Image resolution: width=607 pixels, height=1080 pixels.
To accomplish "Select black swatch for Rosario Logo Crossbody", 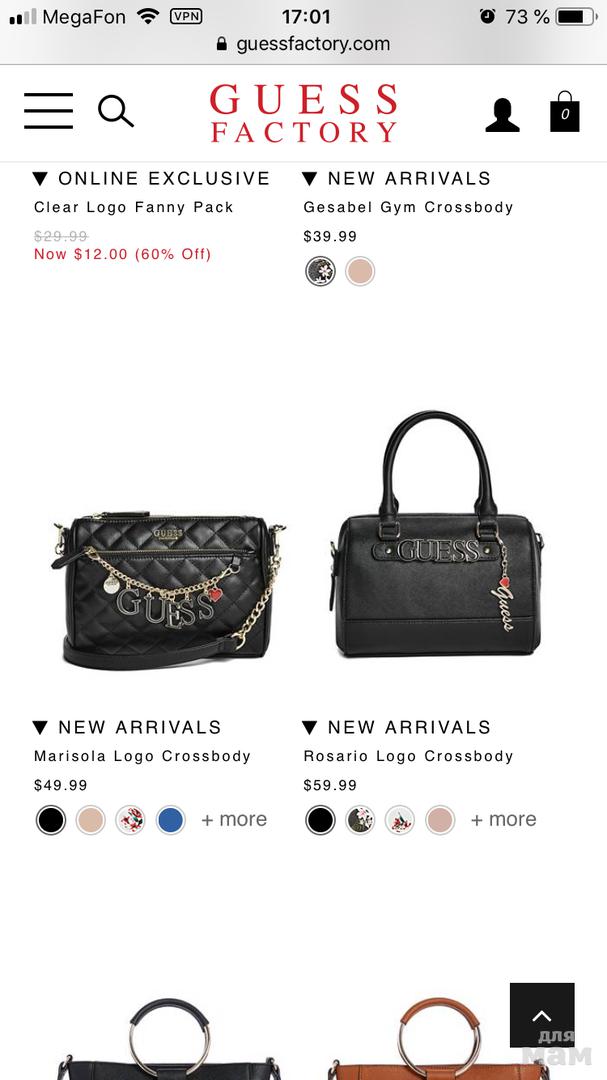I will (320, 821).
